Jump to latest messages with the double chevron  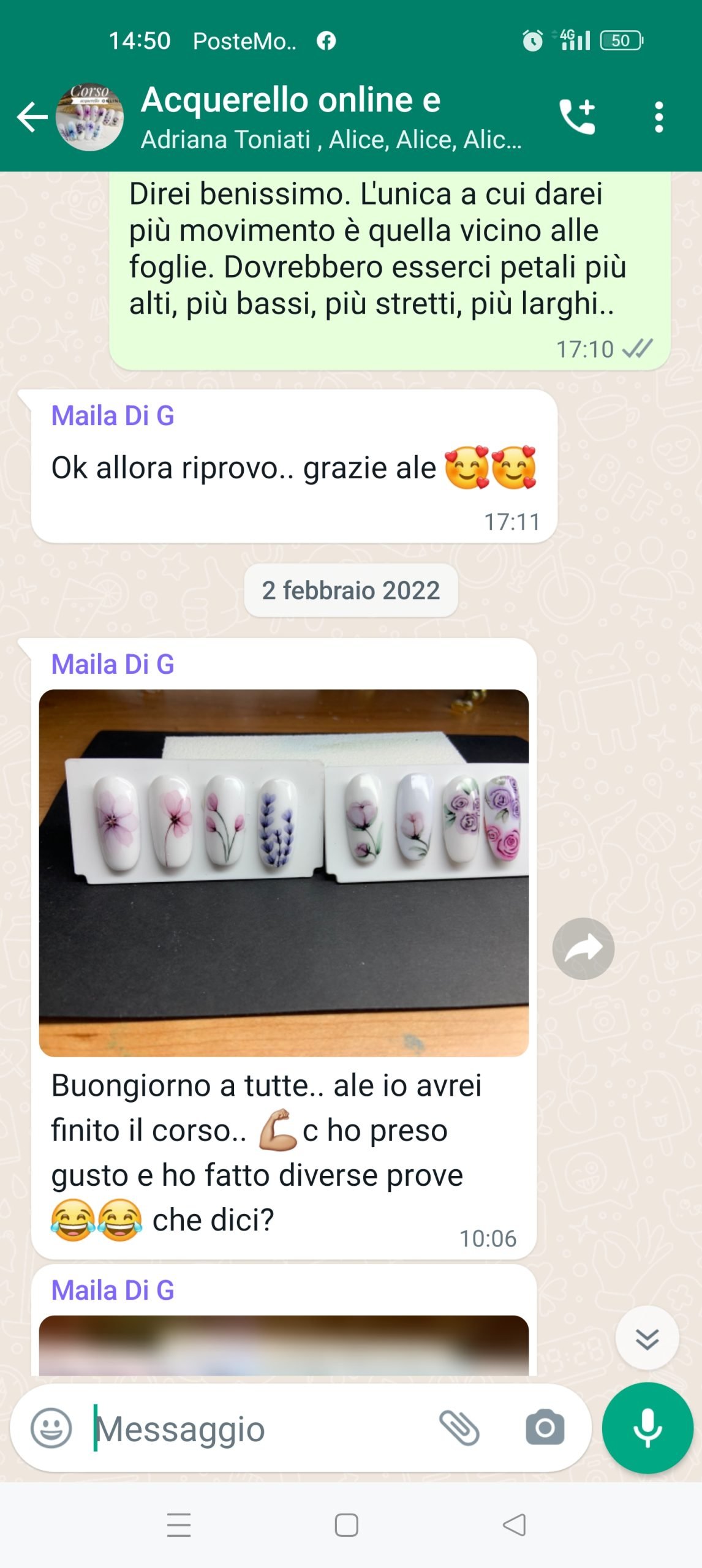(x=647, y=1338)
